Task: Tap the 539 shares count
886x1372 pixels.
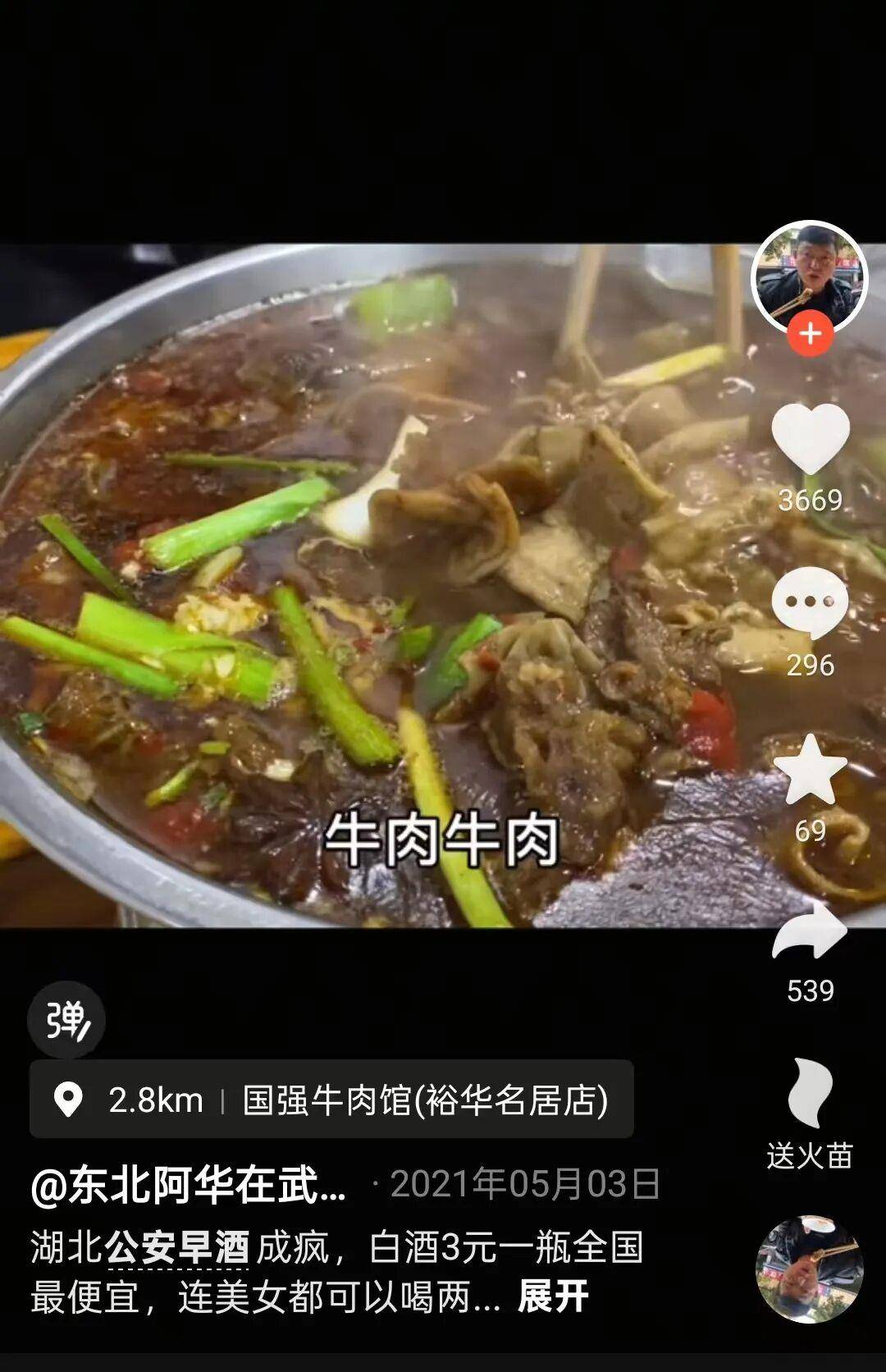Action: click(x=809, y=990)
